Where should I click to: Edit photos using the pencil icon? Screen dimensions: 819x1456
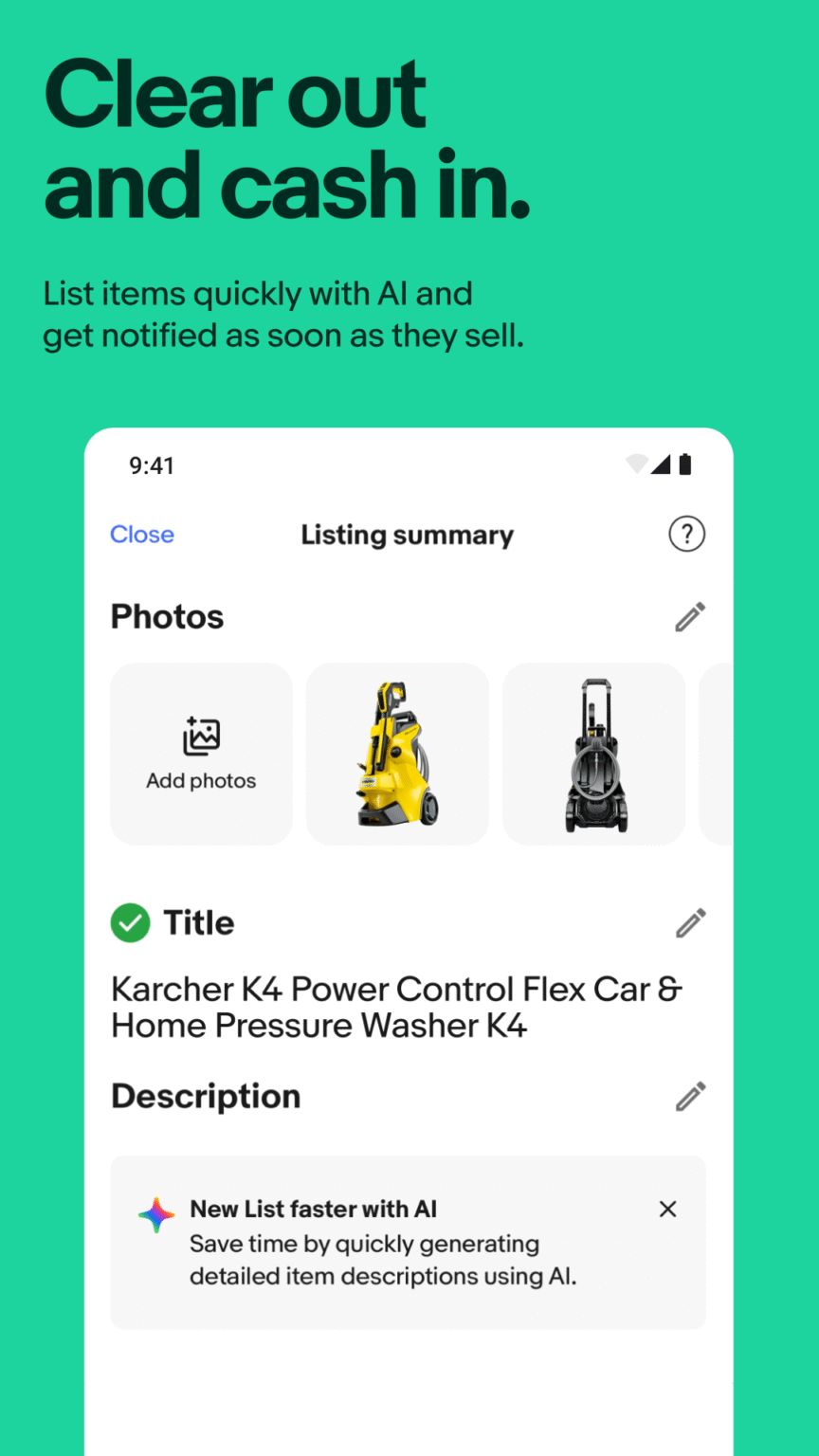coord(690,616)
